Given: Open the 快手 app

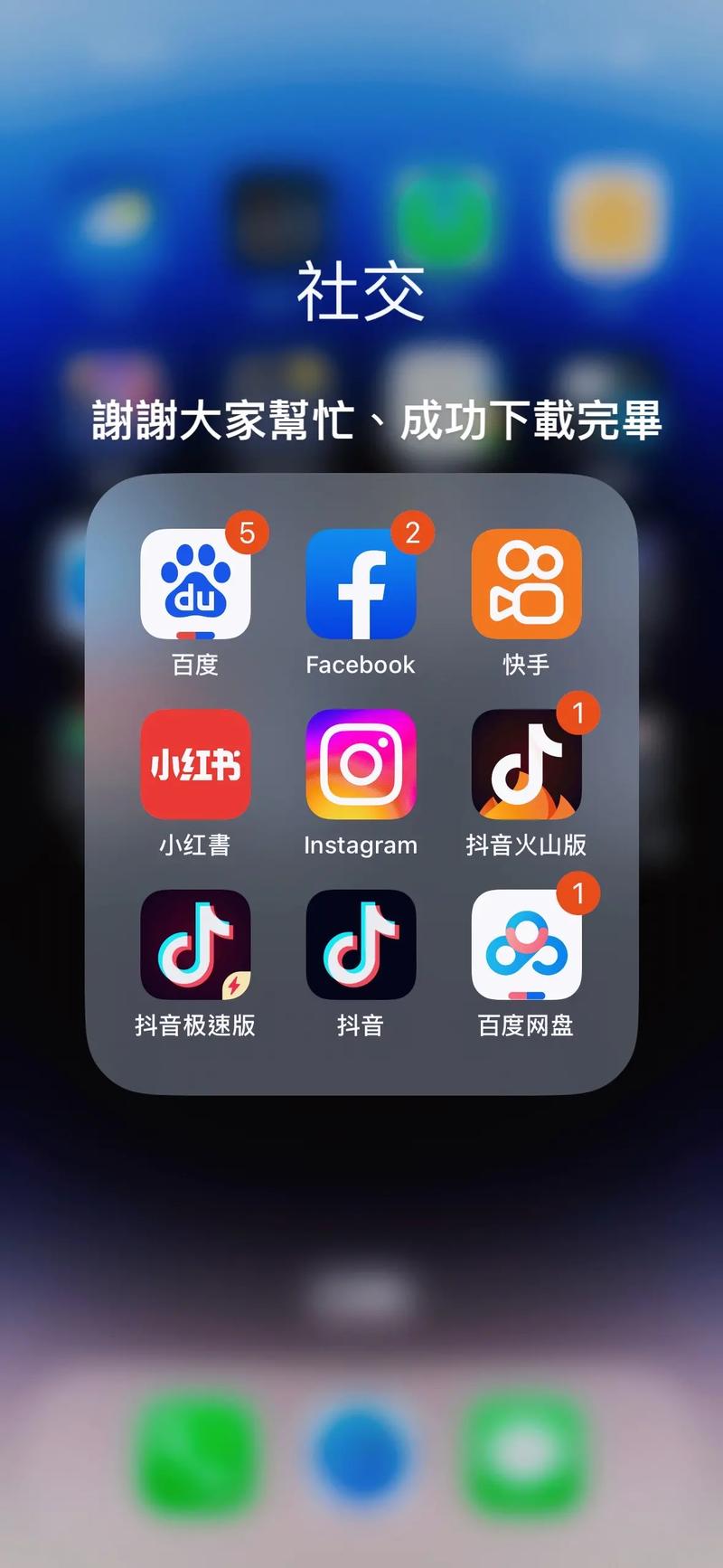Looking at the screenshot, I should [x=526, y=585].
